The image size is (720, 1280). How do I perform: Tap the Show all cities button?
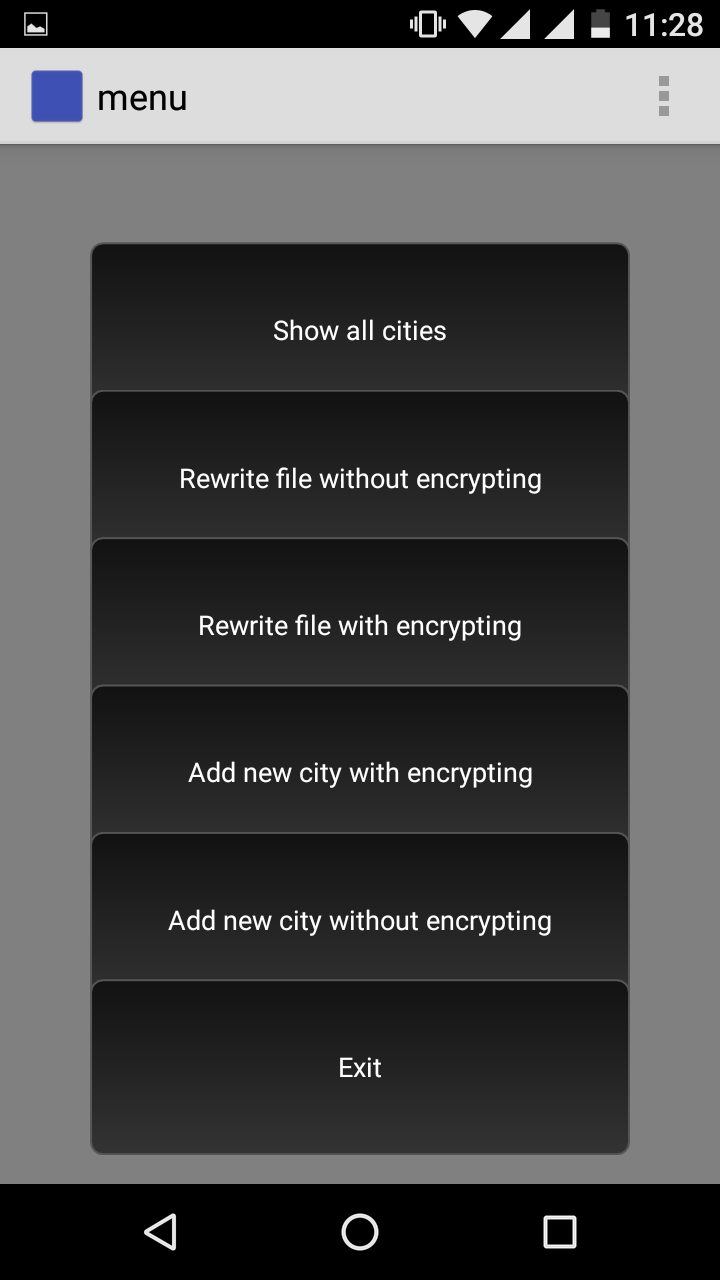[x=360, y=318]
